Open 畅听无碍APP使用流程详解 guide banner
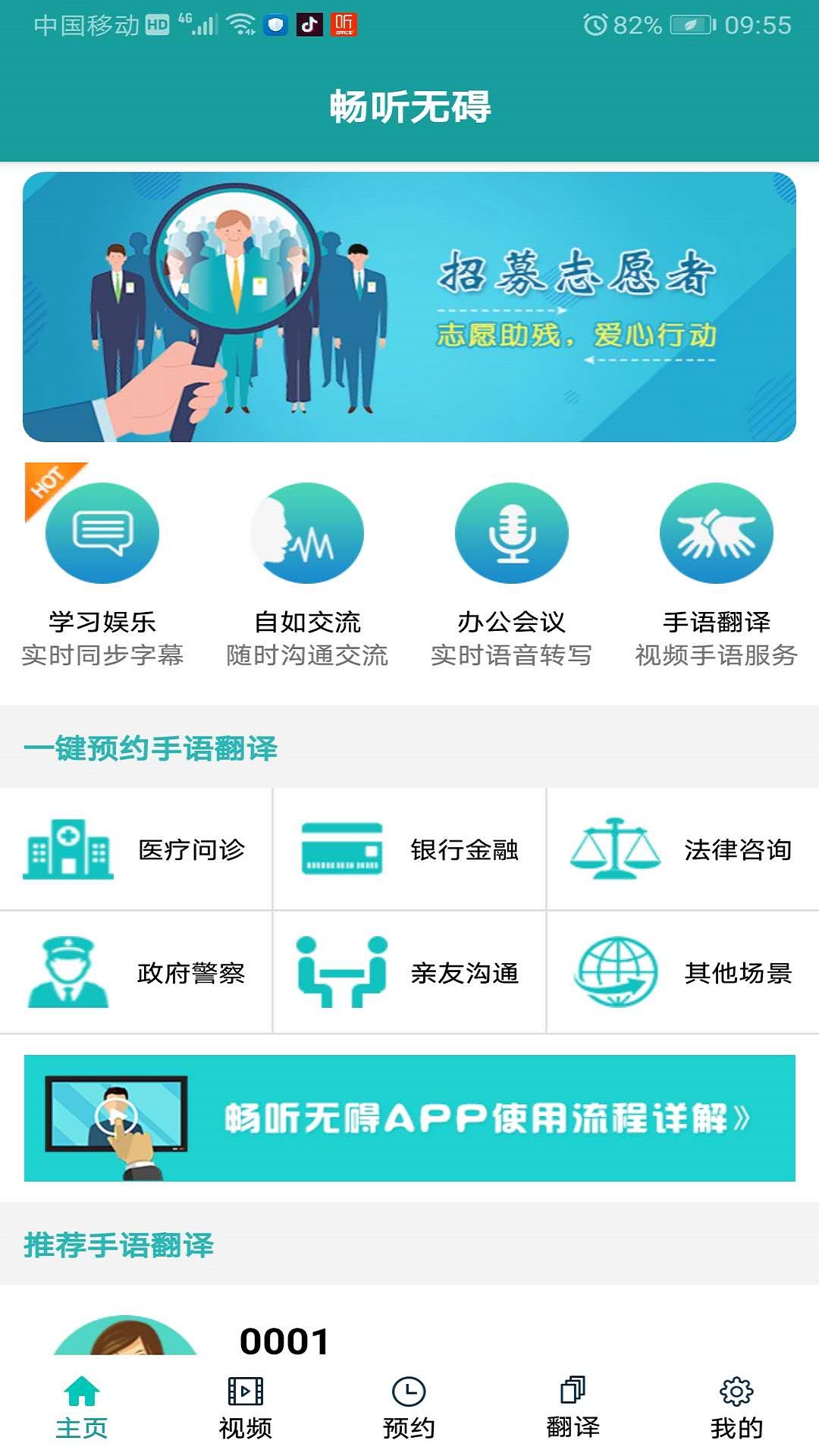819x1456 pixels. (409, 1118)
